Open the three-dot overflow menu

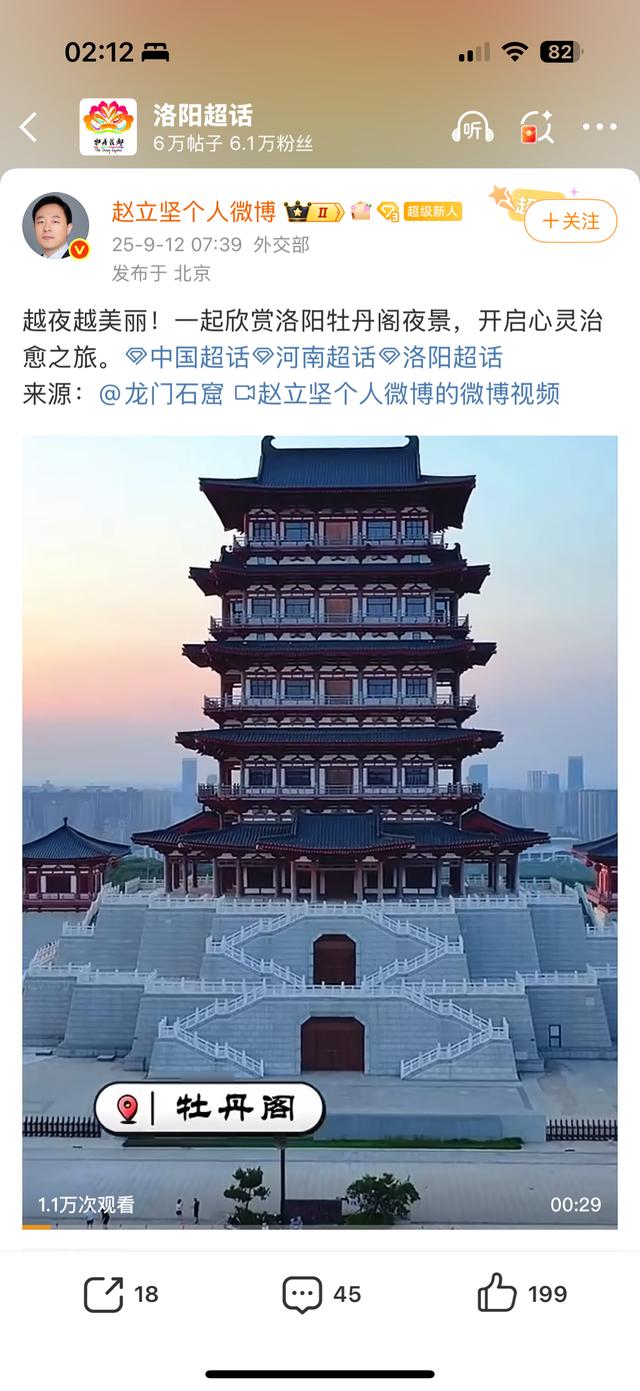pyautogui.click(x=600, y=127)
